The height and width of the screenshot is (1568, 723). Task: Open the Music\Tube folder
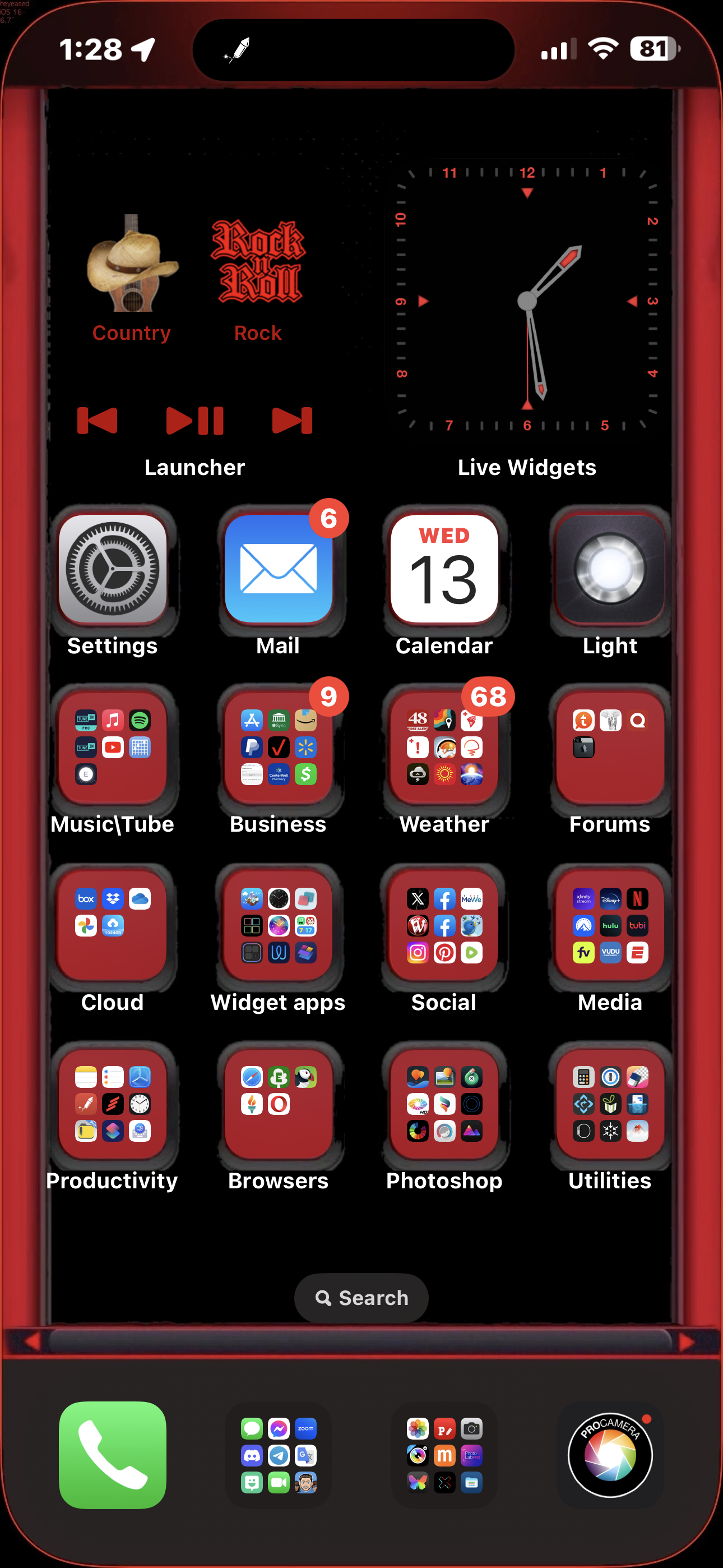click(x=113, y=747)
